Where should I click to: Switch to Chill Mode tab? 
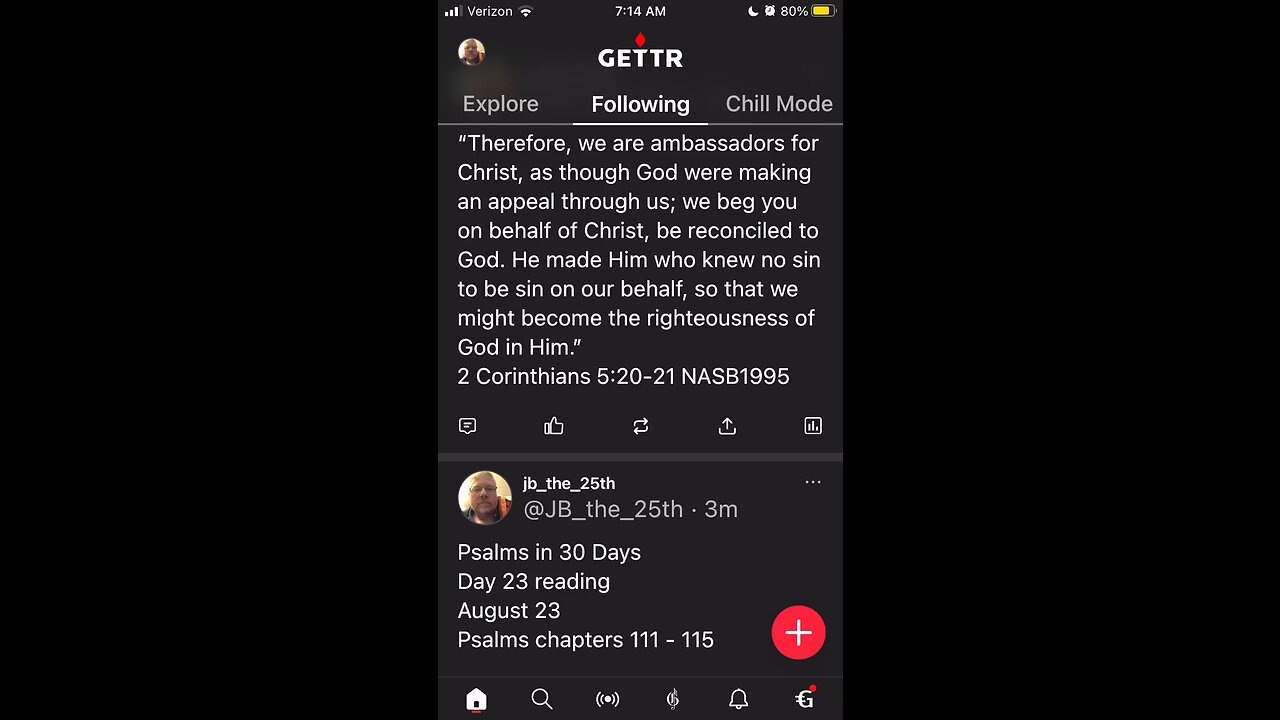click(x=778, y=104)
